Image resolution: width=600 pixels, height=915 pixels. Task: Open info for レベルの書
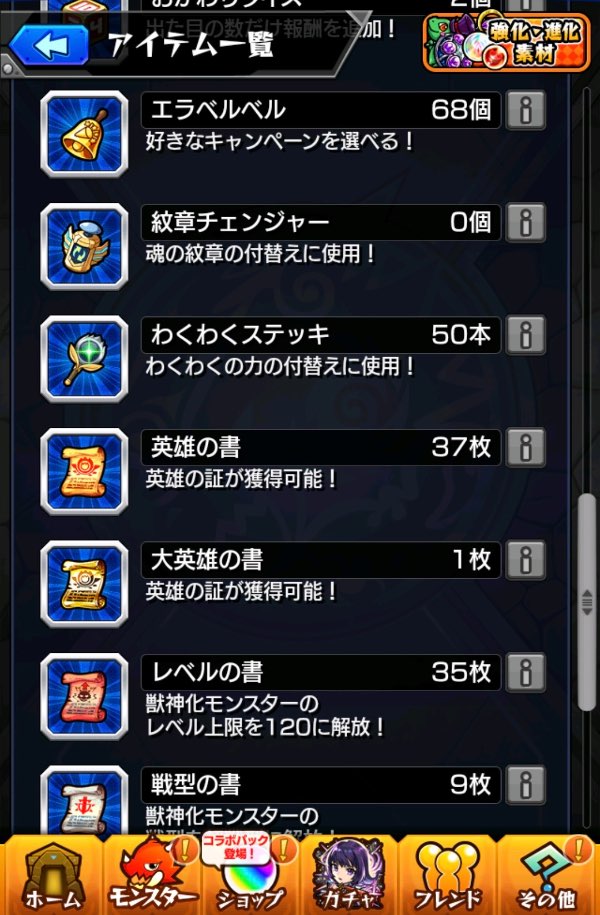(x=526, y=672)
